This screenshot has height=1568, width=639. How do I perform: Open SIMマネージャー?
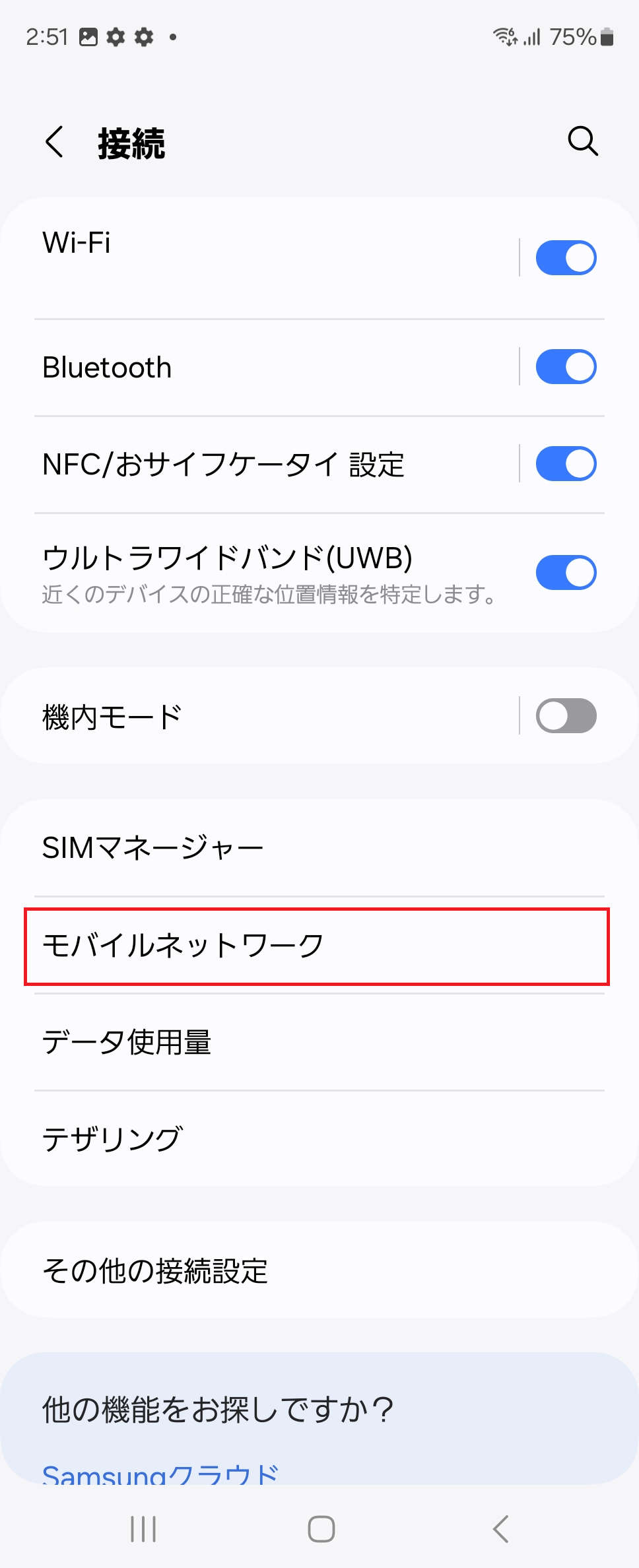[x=264, y=847]
